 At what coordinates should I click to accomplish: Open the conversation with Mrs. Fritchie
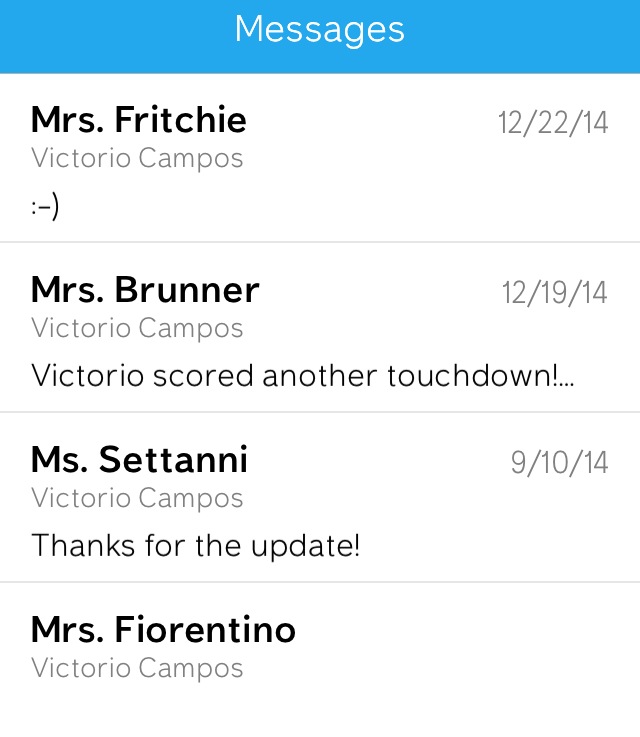click(x=320, y=158)
